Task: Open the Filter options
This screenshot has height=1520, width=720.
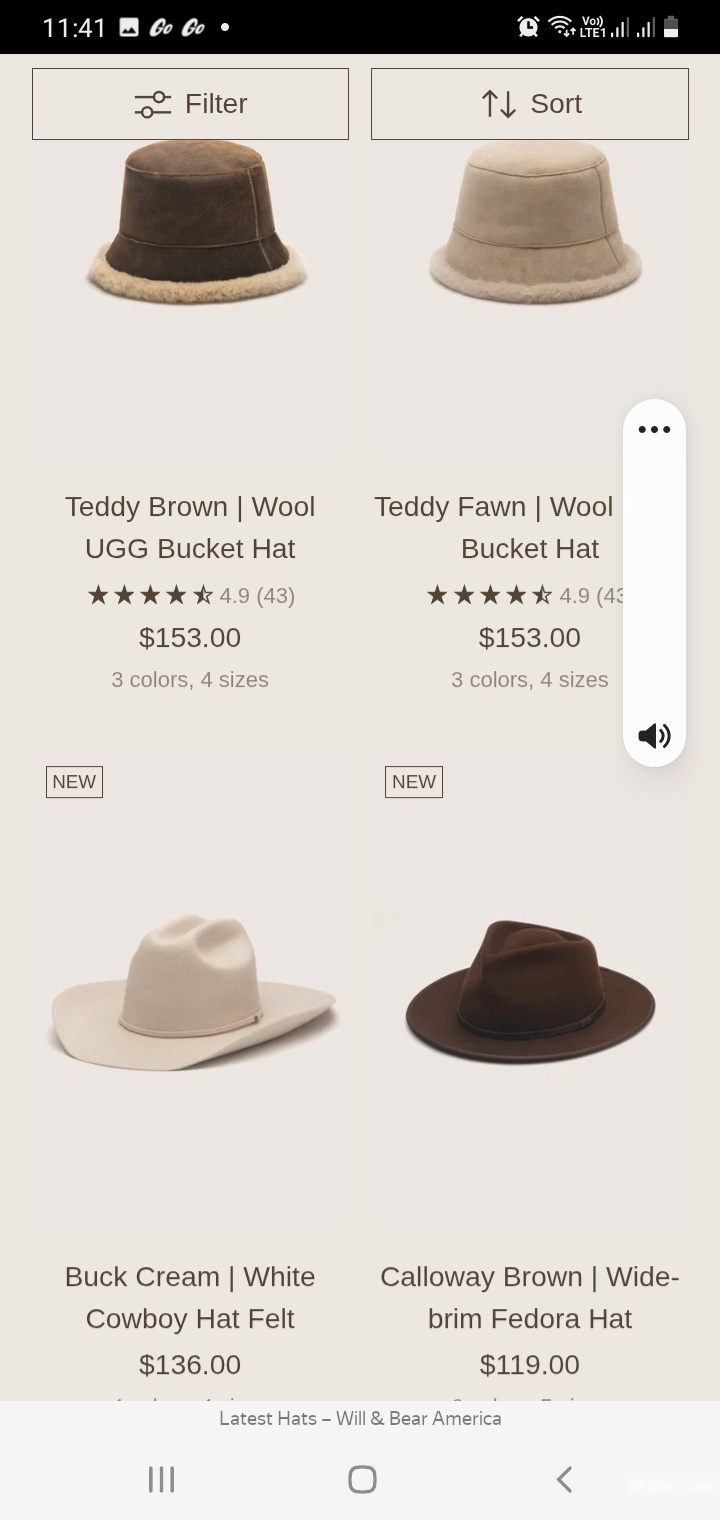Action: (190, 104)
